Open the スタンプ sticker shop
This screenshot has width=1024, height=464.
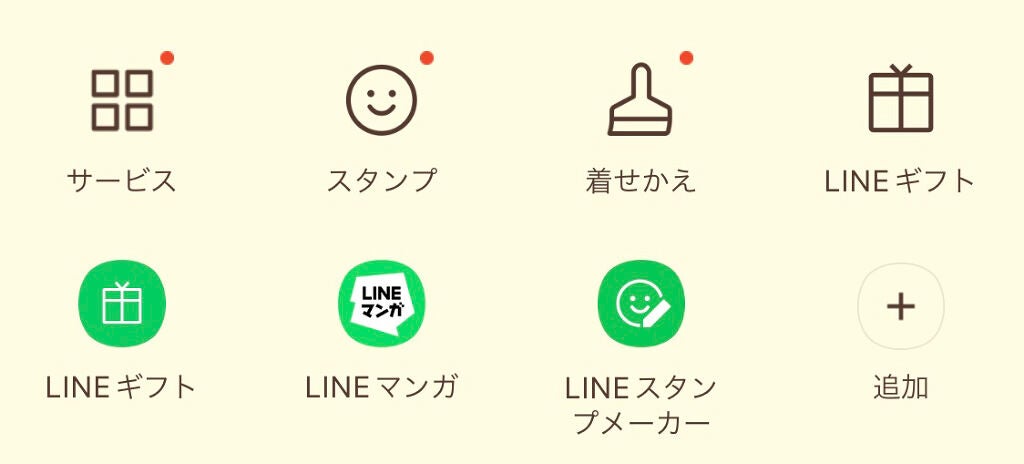click(382, 100)
